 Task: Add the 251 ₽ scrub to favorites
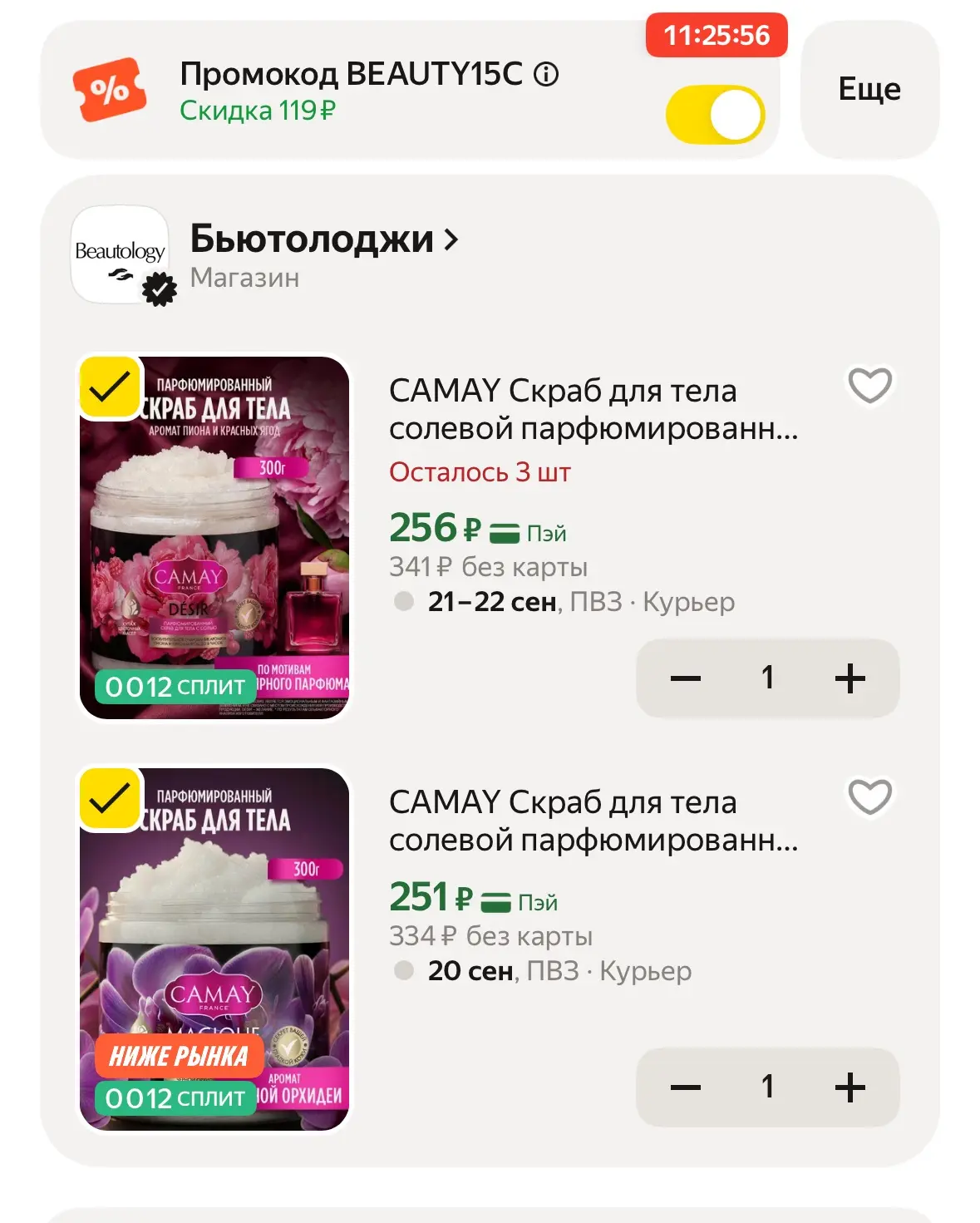869,796
